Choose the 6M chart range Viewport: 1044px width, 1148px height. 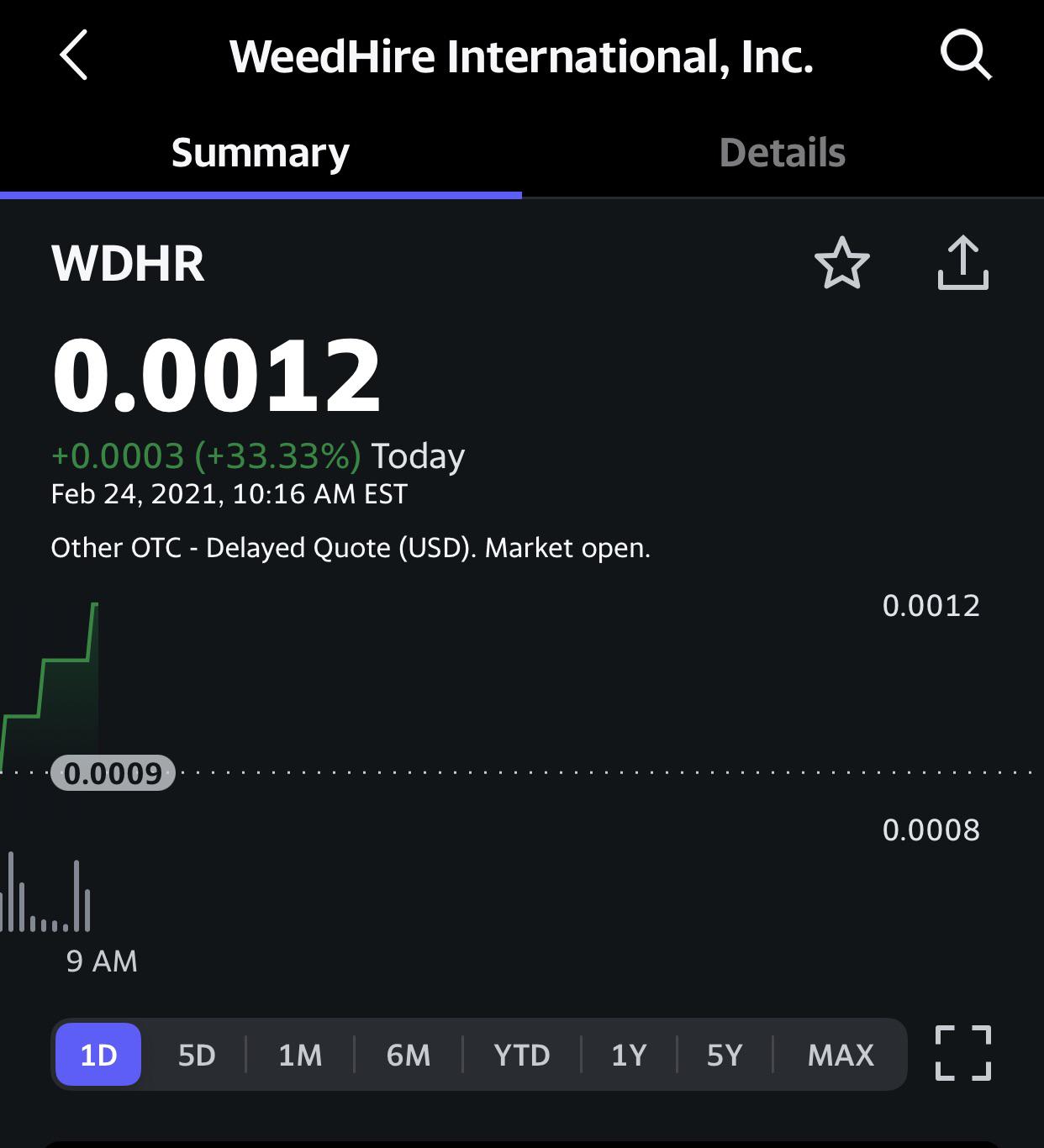pos(409,1055)
